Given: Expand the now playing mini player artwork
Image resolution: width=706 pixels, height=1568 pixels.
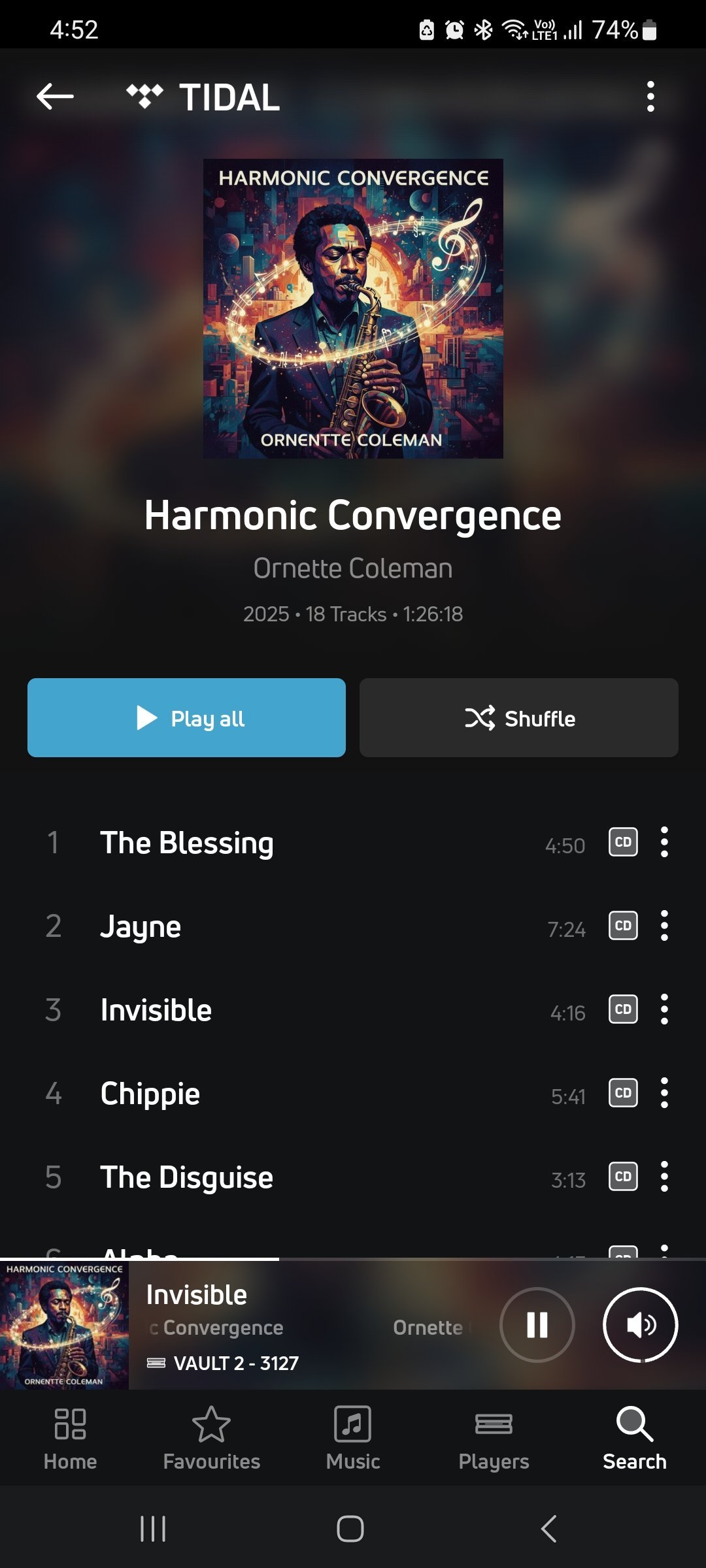Looking at the screenshot, I should tap(64, 1325).
